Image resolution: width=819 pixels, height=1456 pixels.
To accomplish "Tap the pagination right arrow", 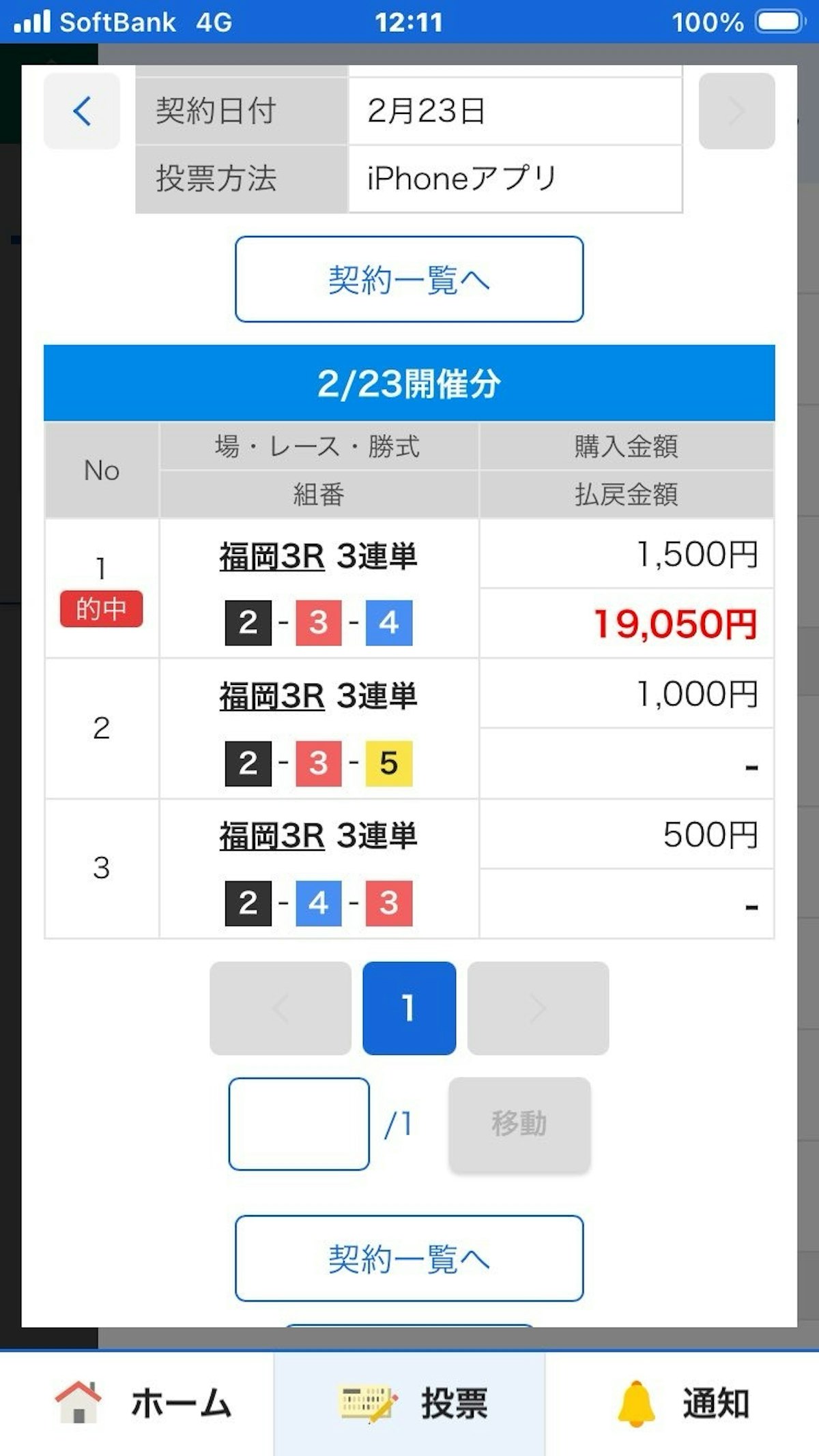I will 538,1008.
